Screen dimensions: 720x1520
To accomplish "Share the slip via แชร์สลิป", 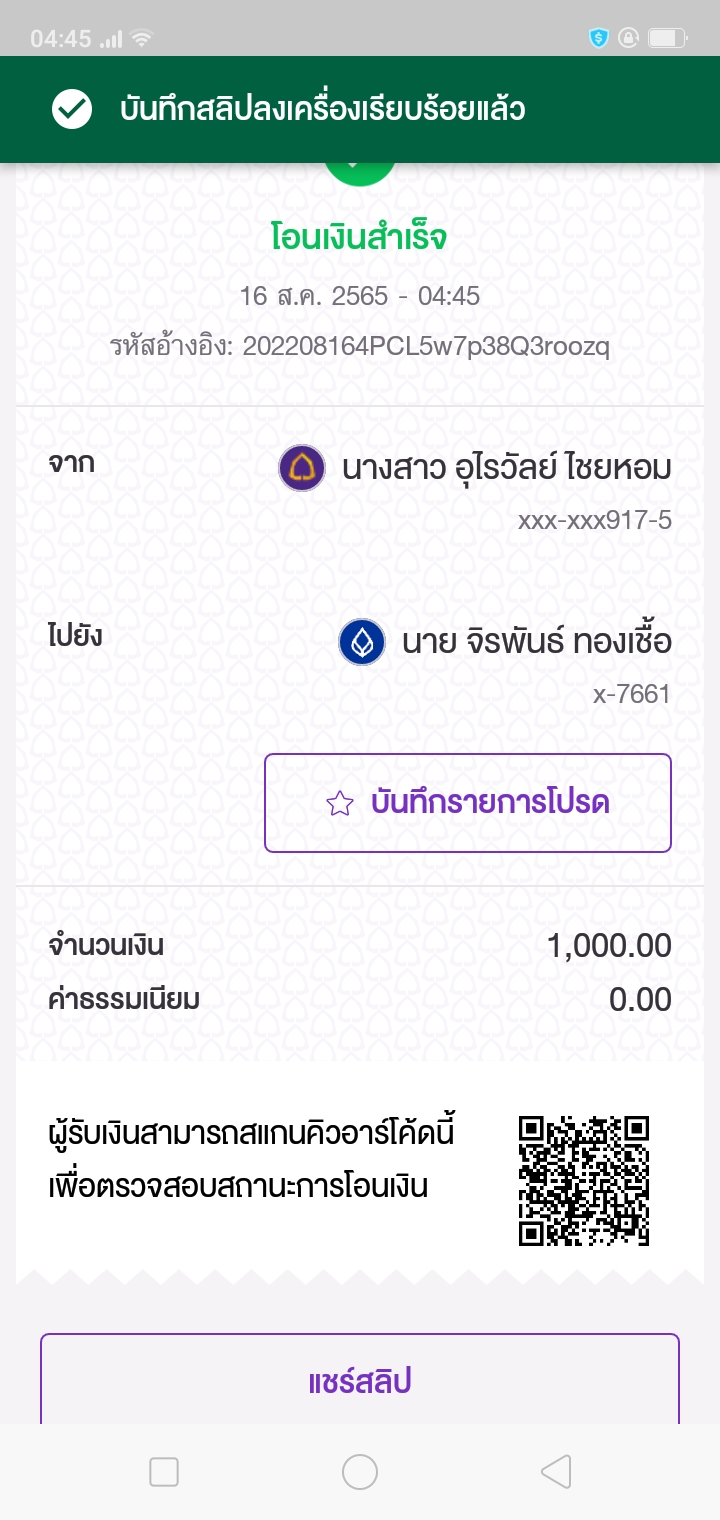I will [360, 1381].
